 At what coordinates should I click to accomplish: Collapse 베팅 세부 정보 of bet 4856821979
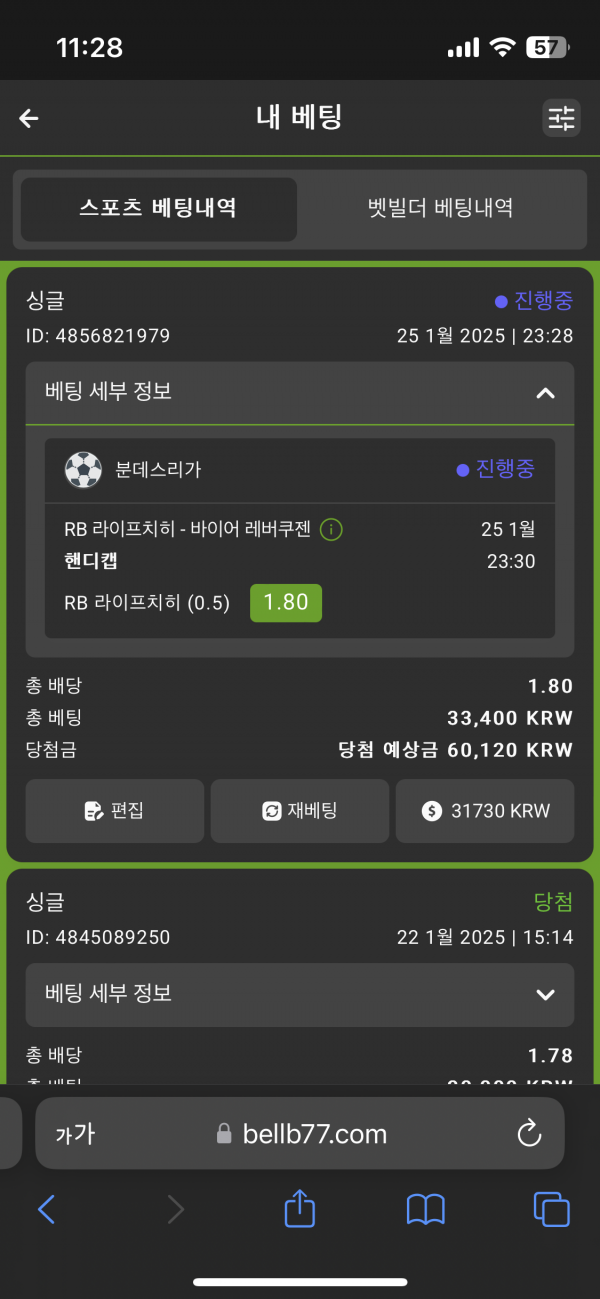[x=300, y=393]
